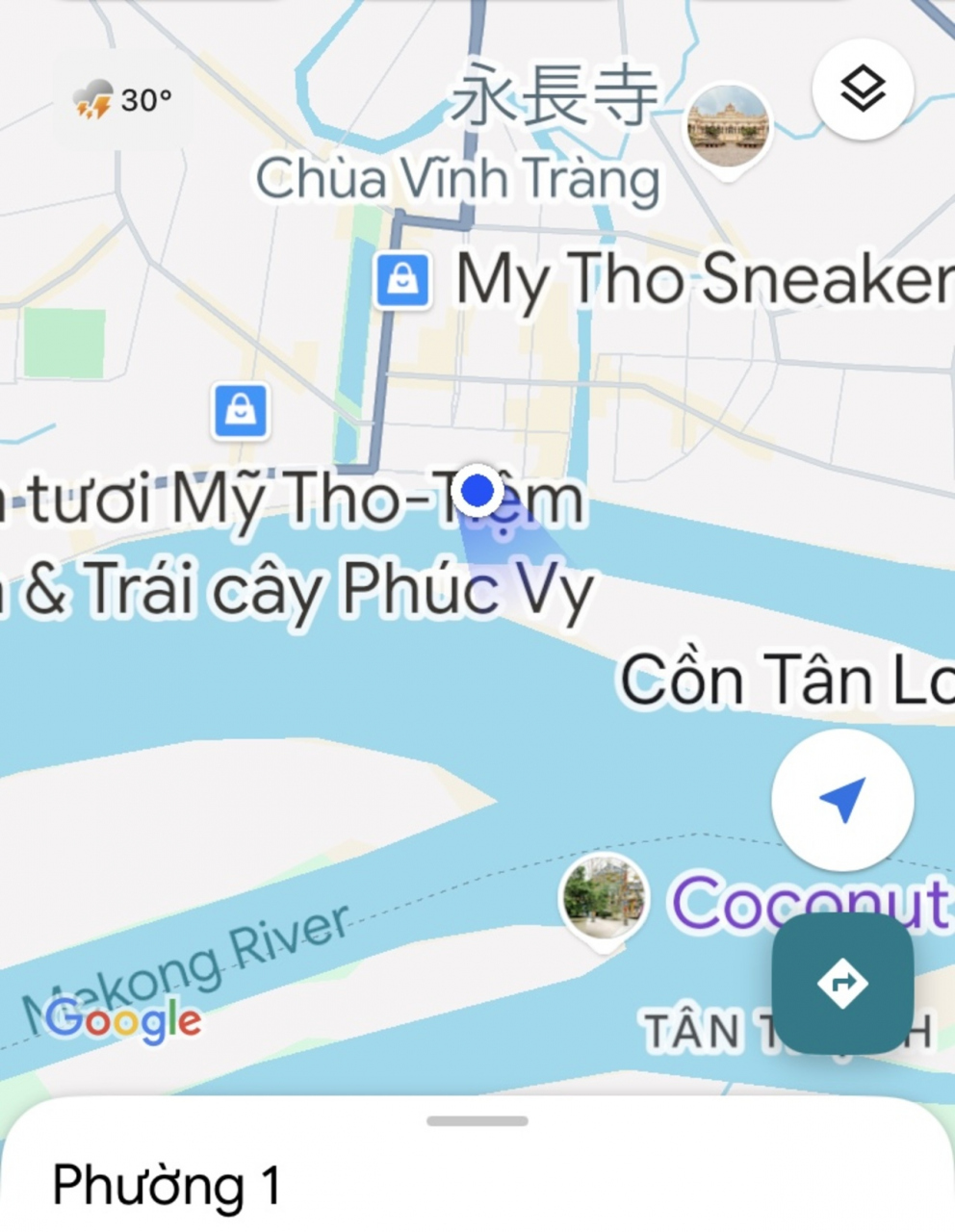Recenter map on my current location
The height and width of the screenshot is (1232, 955).
(x=842, y=800)
